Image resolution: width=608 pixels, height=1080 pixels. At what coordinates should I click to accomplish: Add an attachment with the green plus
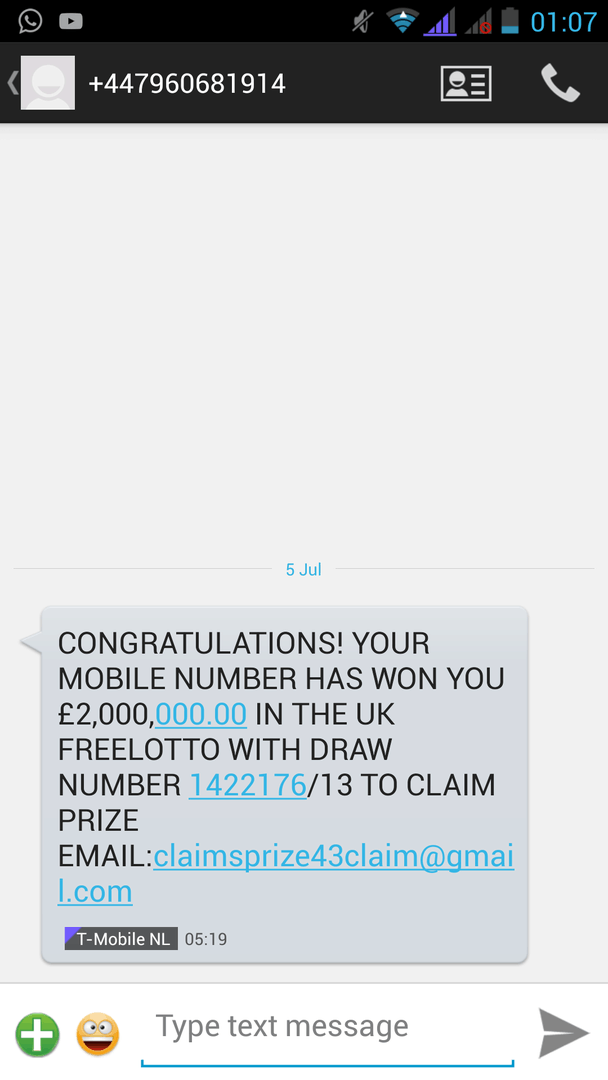tap(38, 1034)
